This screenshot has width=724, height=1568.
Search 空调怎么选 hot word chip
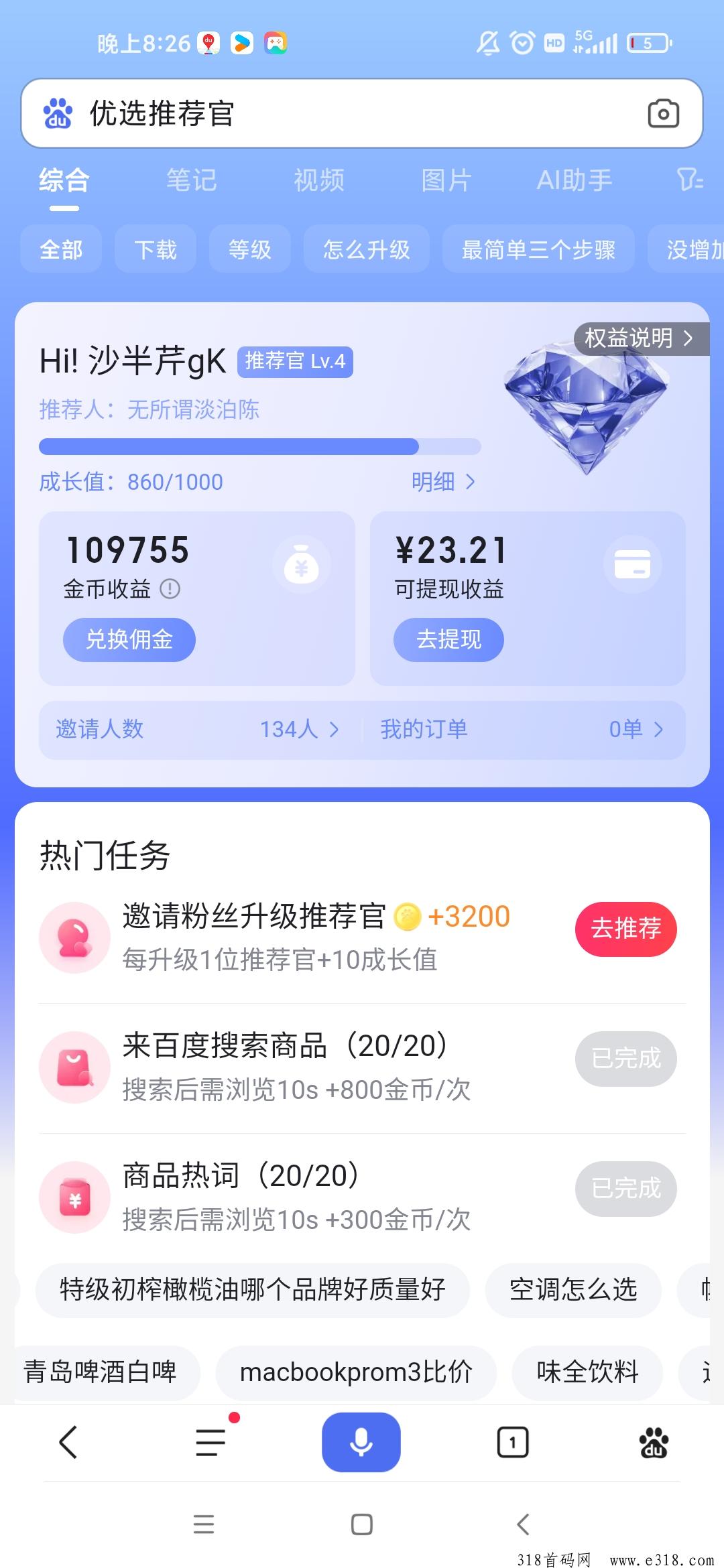573,1289
